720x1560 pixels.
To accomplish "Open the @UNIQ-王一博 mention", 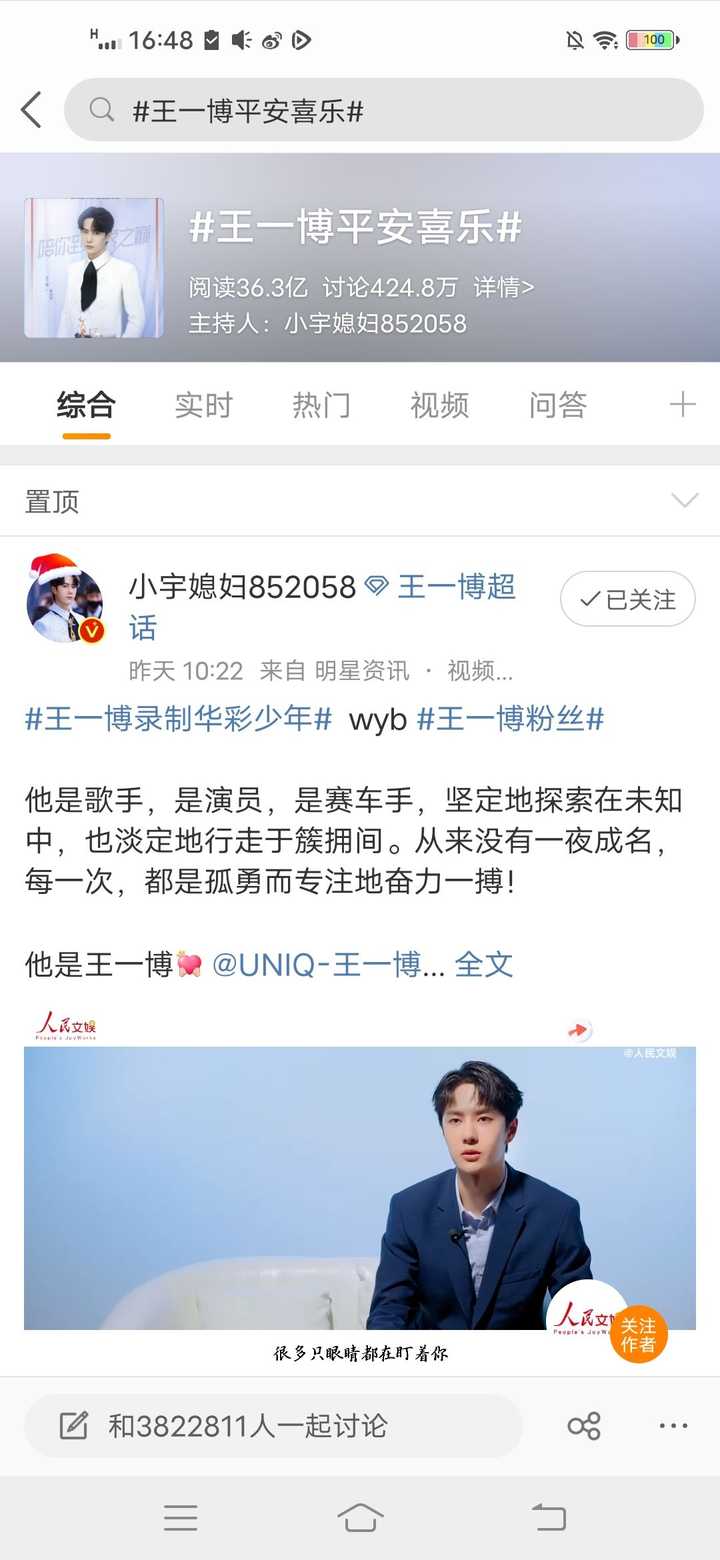I will click(x=316, y=965).
